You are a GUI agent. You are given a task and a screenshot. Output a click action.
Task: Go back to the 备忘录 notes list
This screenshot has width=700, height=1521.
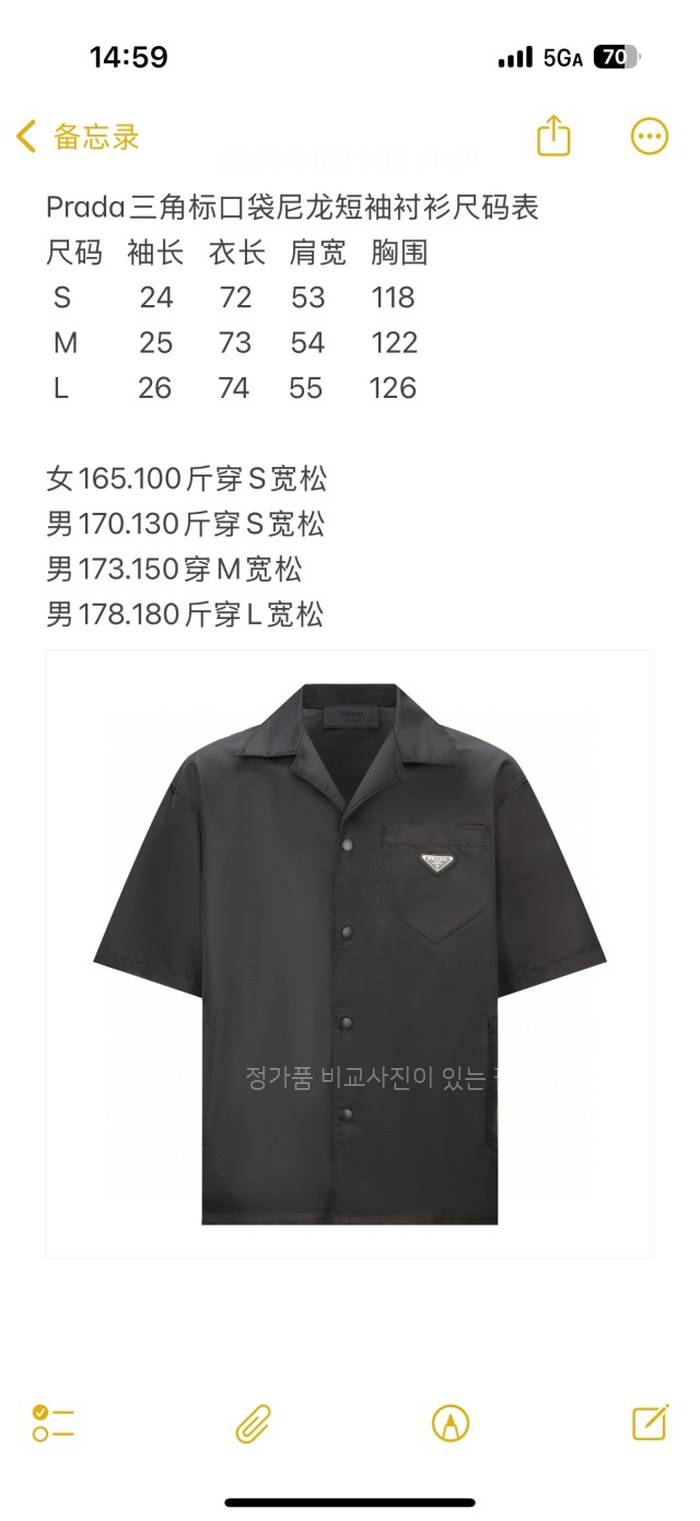[78, 137]
